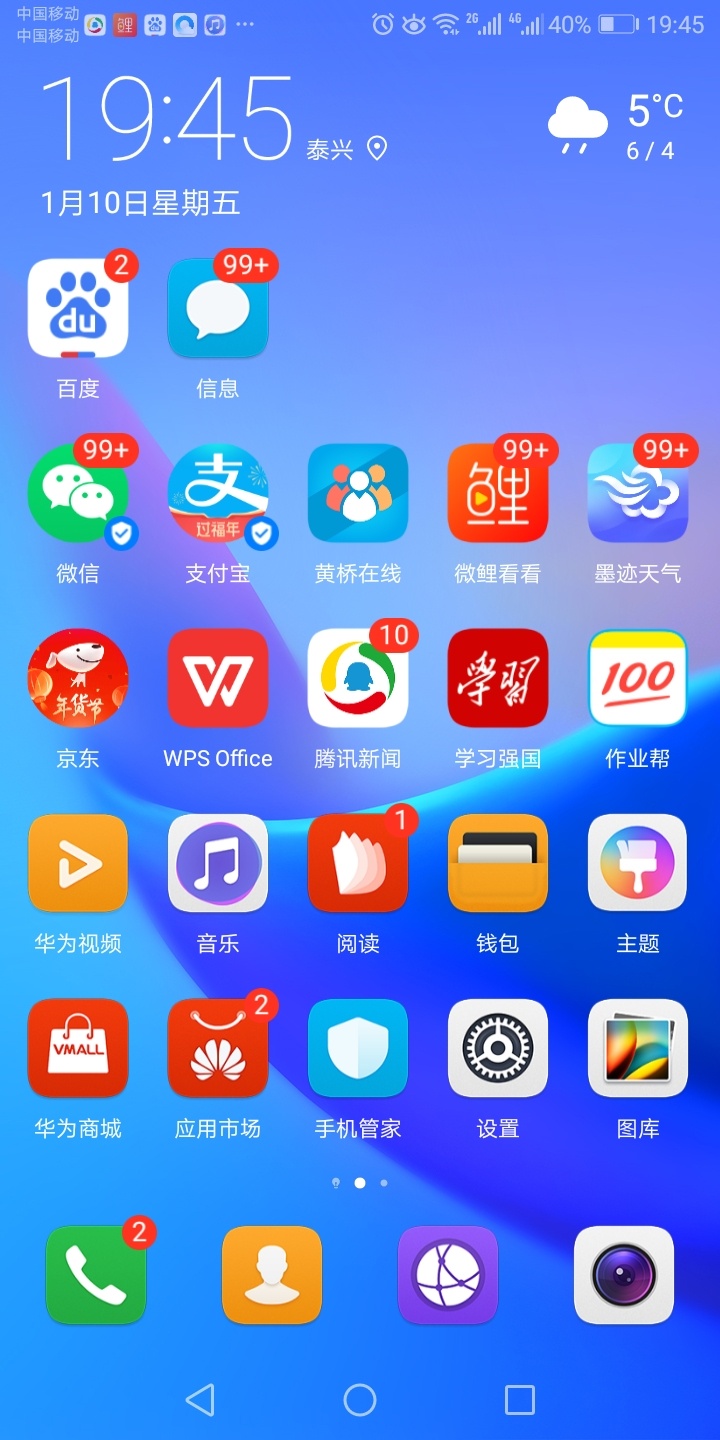
Task: Open Alipay (支付宝)
Action: pos(218,494)
